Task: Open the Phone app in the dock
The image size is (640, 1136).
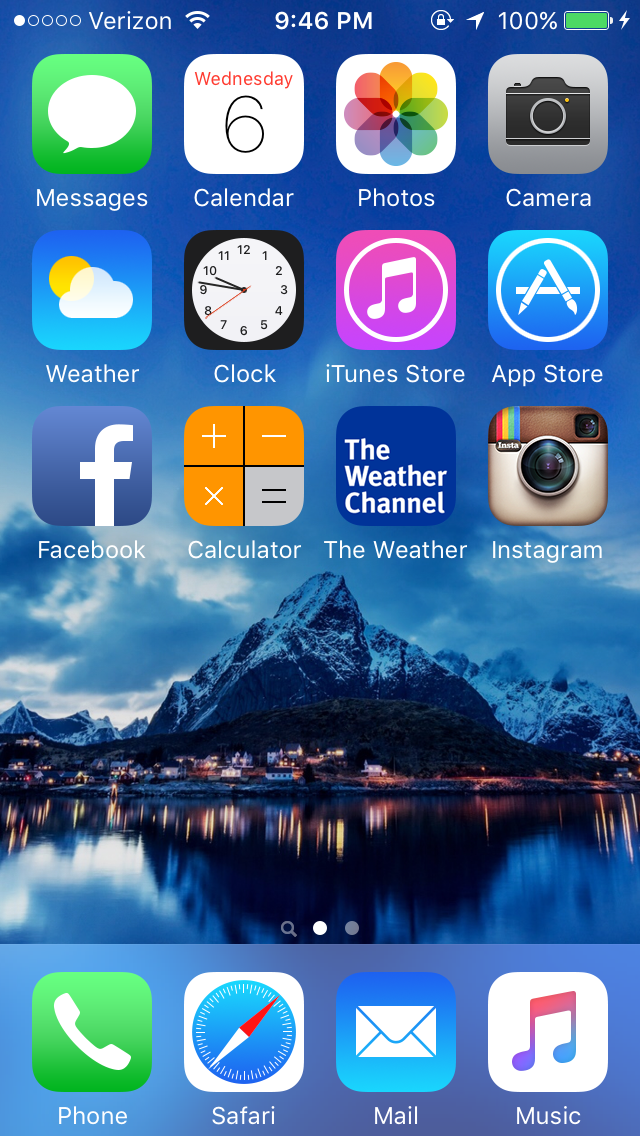Action: coord(92,1032)
